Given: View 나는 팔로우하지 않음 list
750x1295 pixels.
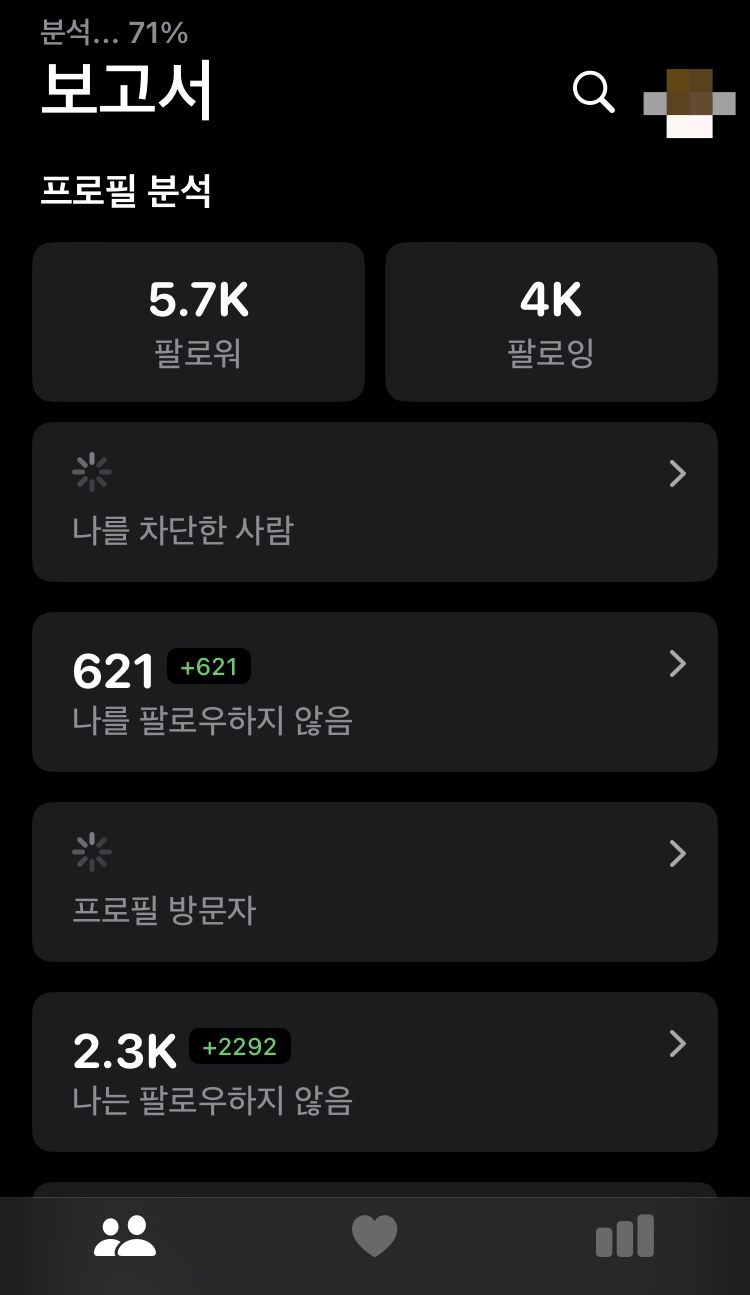Looking at the screenshot, I should pyautogui.click(x=375, y=1072).
